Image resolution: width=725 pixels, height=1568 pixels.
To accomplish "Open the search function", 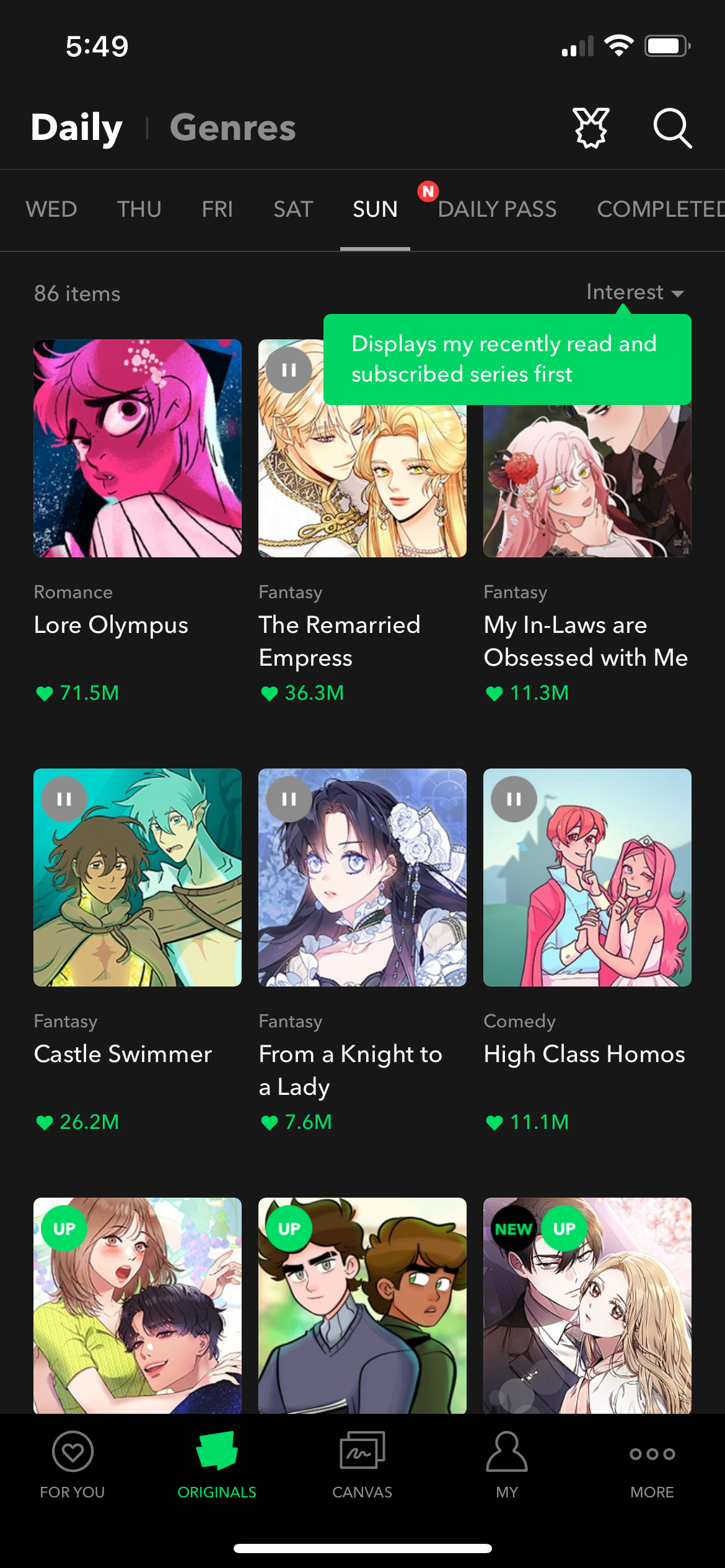I will tap(673, 128).
